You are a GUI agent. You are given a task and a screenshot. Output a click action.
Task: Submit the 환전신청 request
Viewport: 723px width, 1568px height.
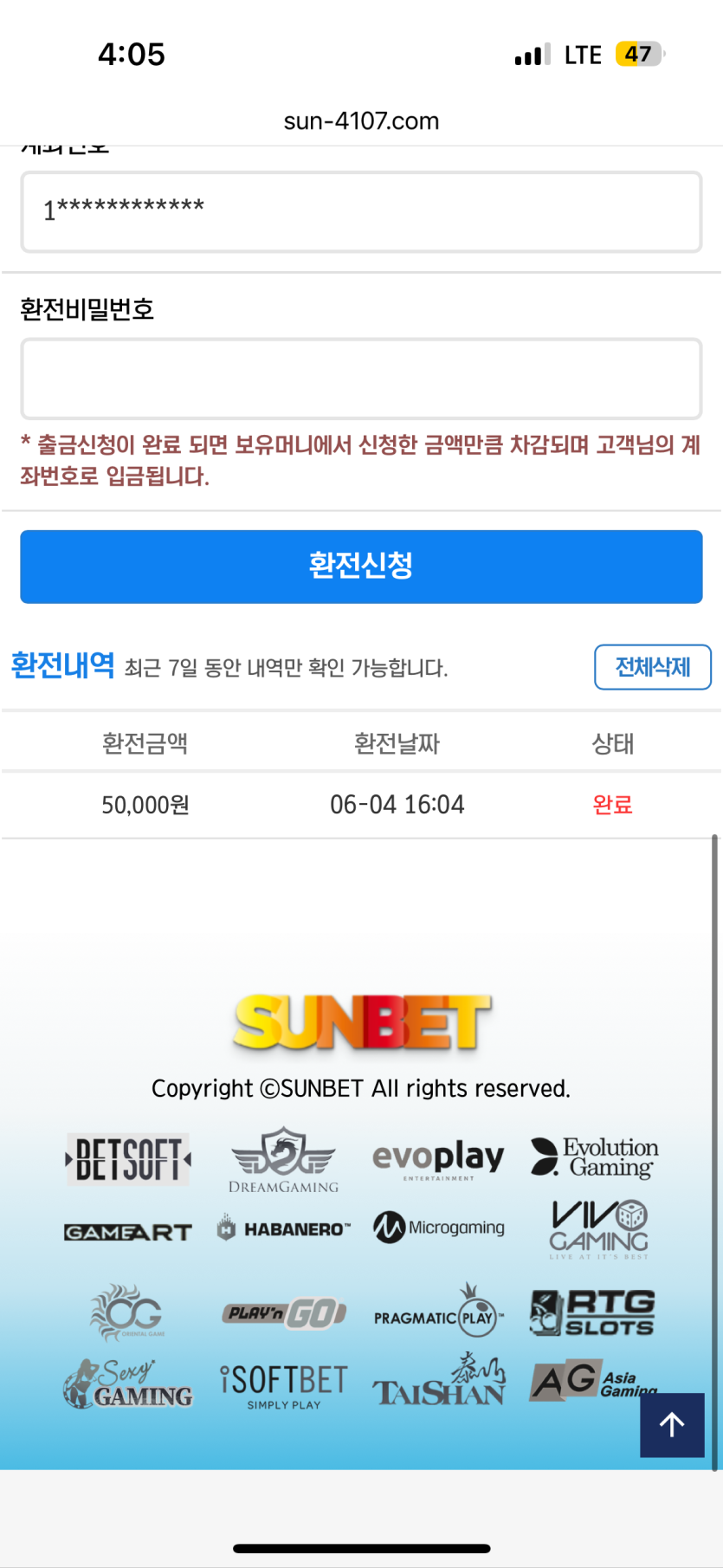[361, 567]
